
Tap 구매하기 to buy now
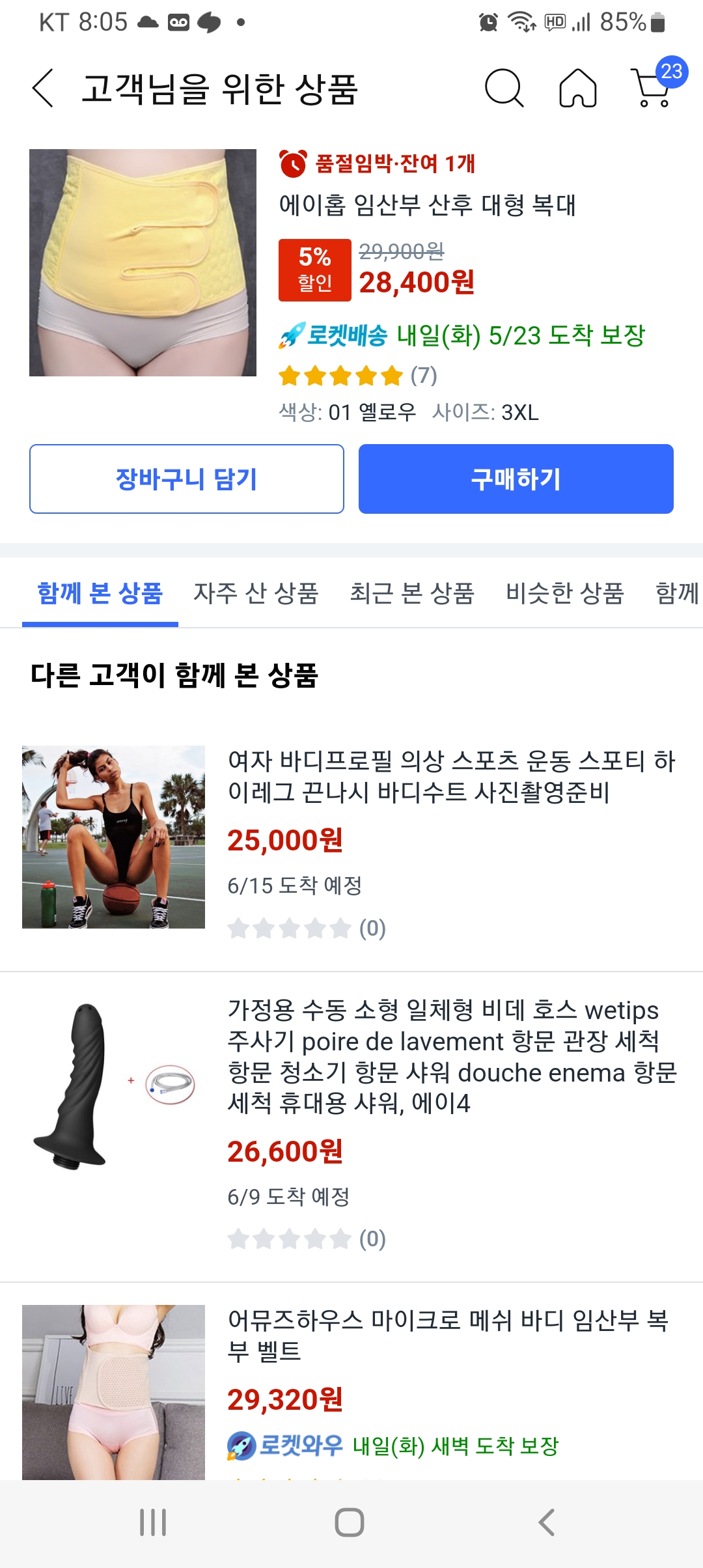coord(516,479)
